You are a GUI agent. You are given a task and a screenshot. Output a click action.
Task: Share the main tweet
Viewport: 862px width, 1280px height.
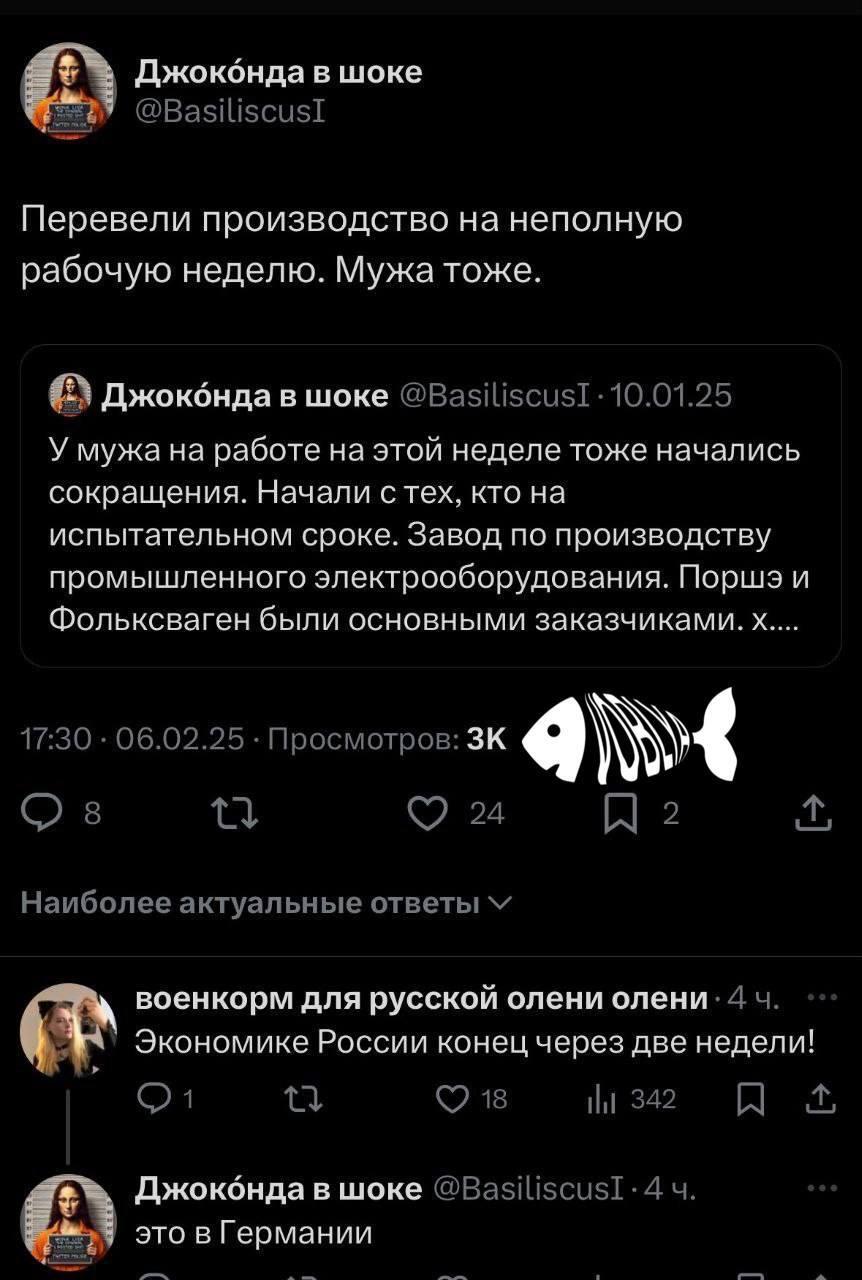coord(814,813)
